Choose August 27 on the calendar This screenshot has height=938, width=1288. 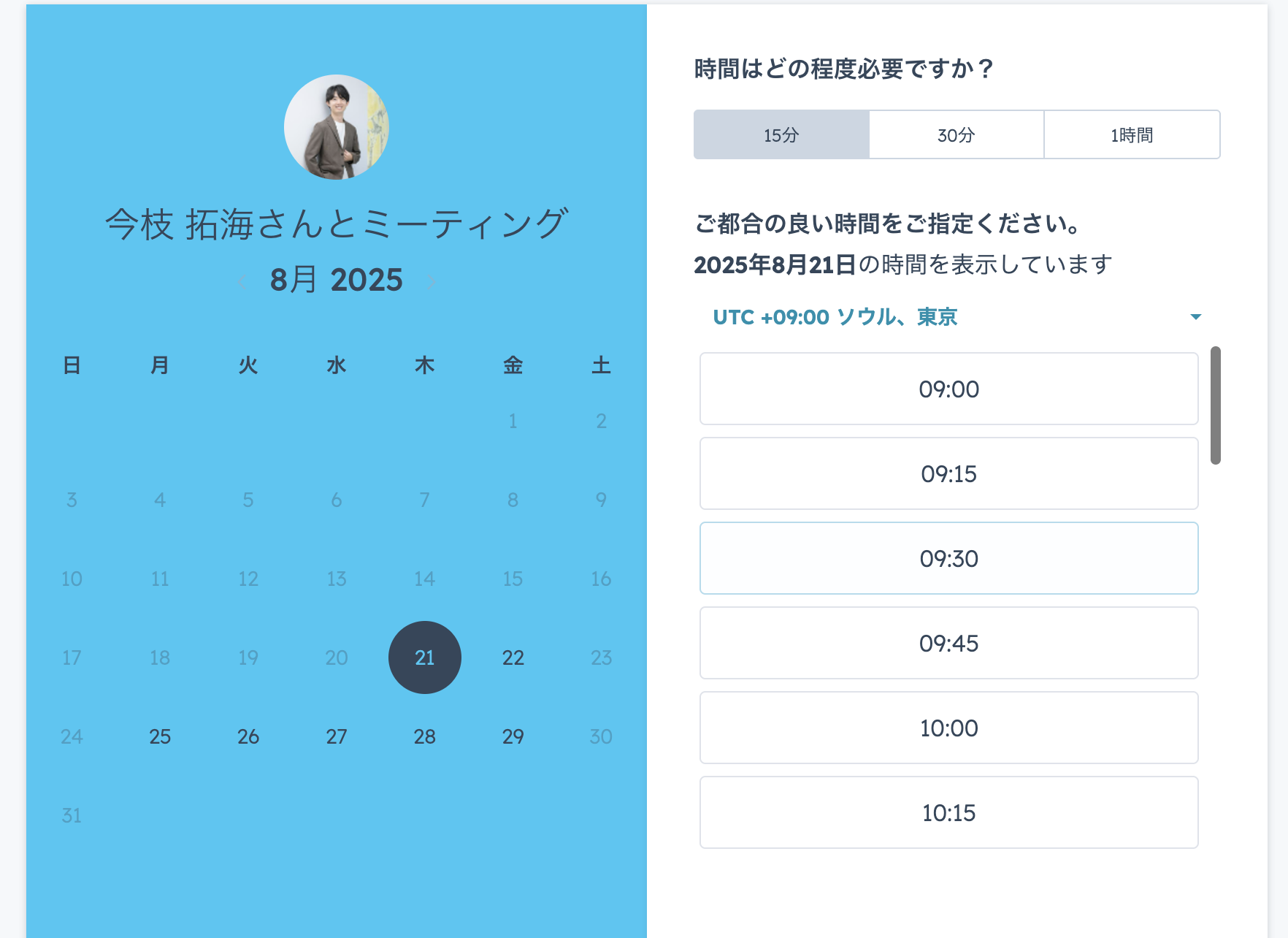337,736
